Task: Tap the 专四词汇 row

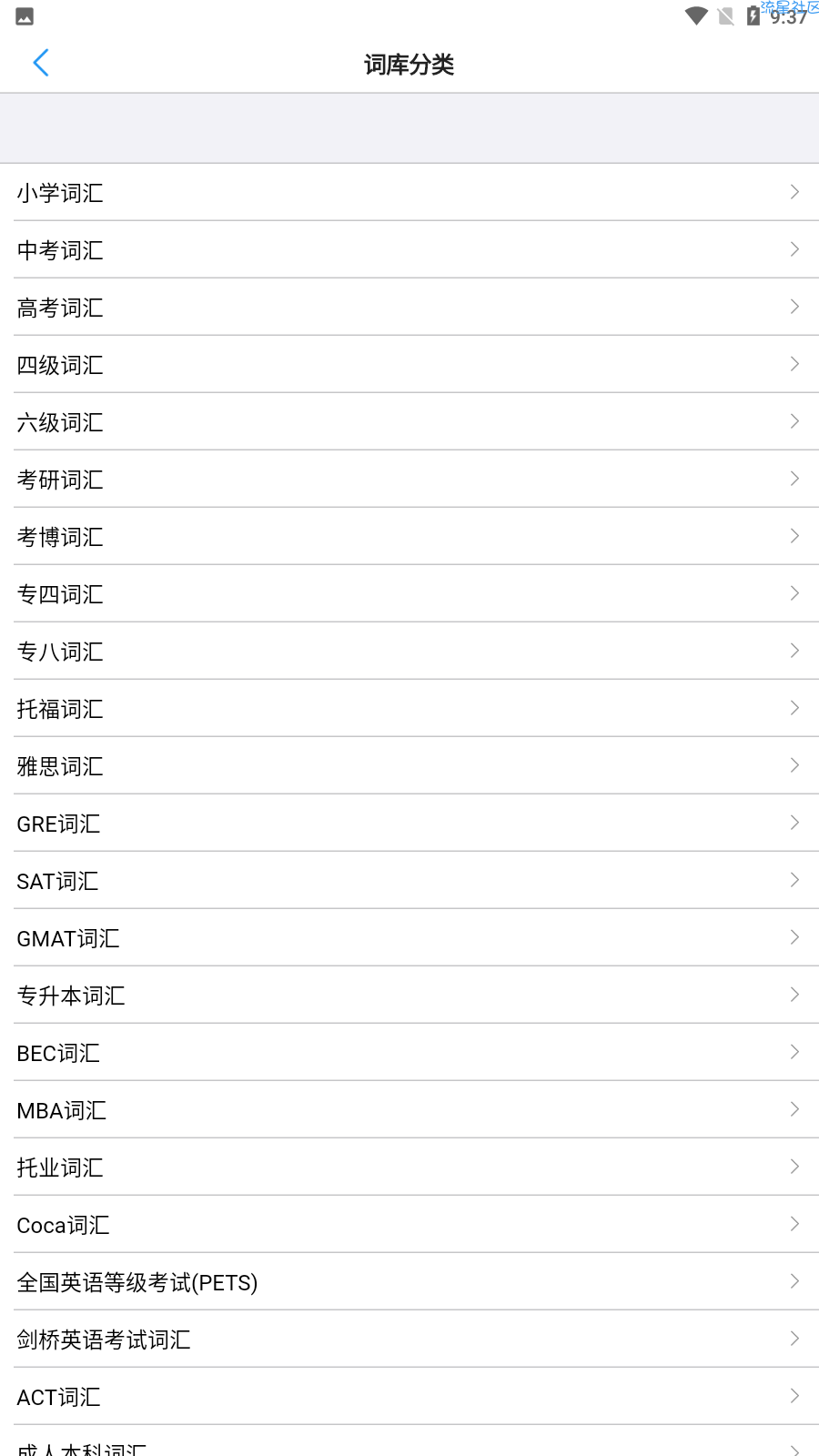Action: coord(409,593)
